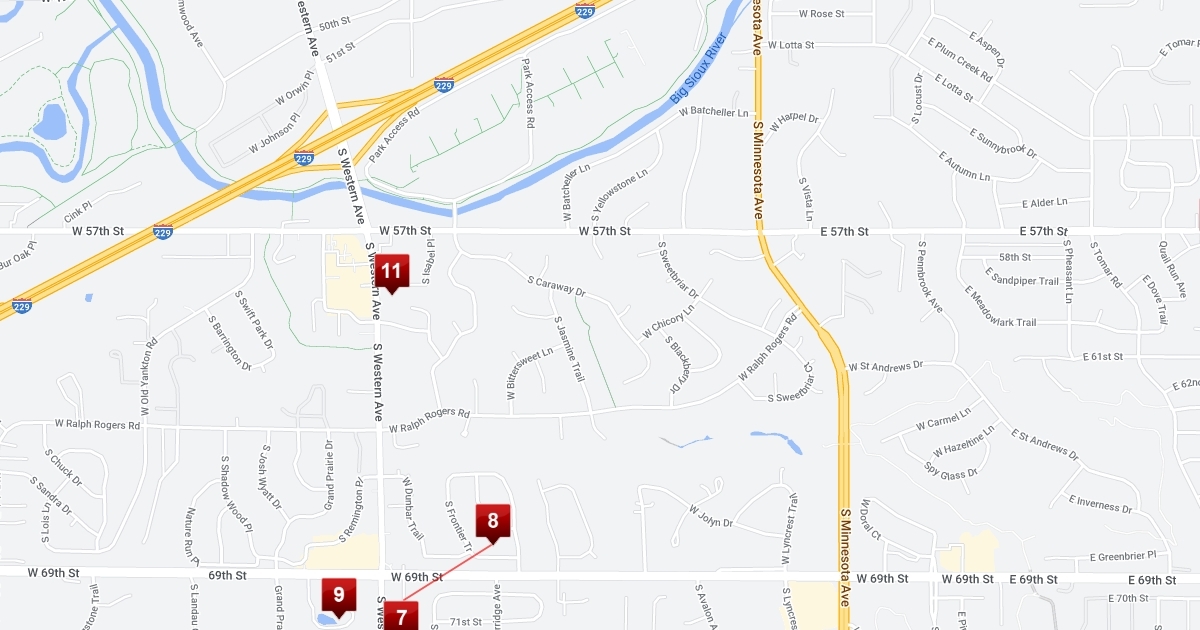This screenshot has height=630, width=1200.
Task: Open map marker number 11
Action: click(x=391, y=271)
